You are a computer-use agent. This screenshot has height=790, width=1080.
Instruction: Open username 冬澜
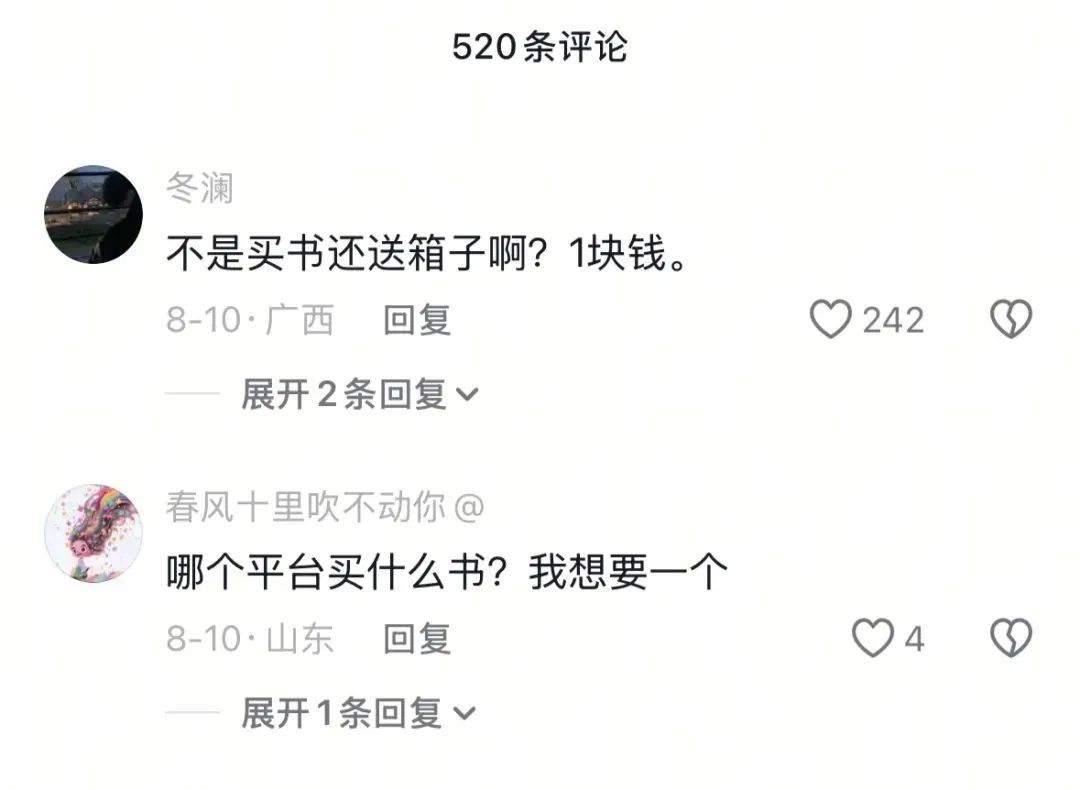click(x=200, y=187)
